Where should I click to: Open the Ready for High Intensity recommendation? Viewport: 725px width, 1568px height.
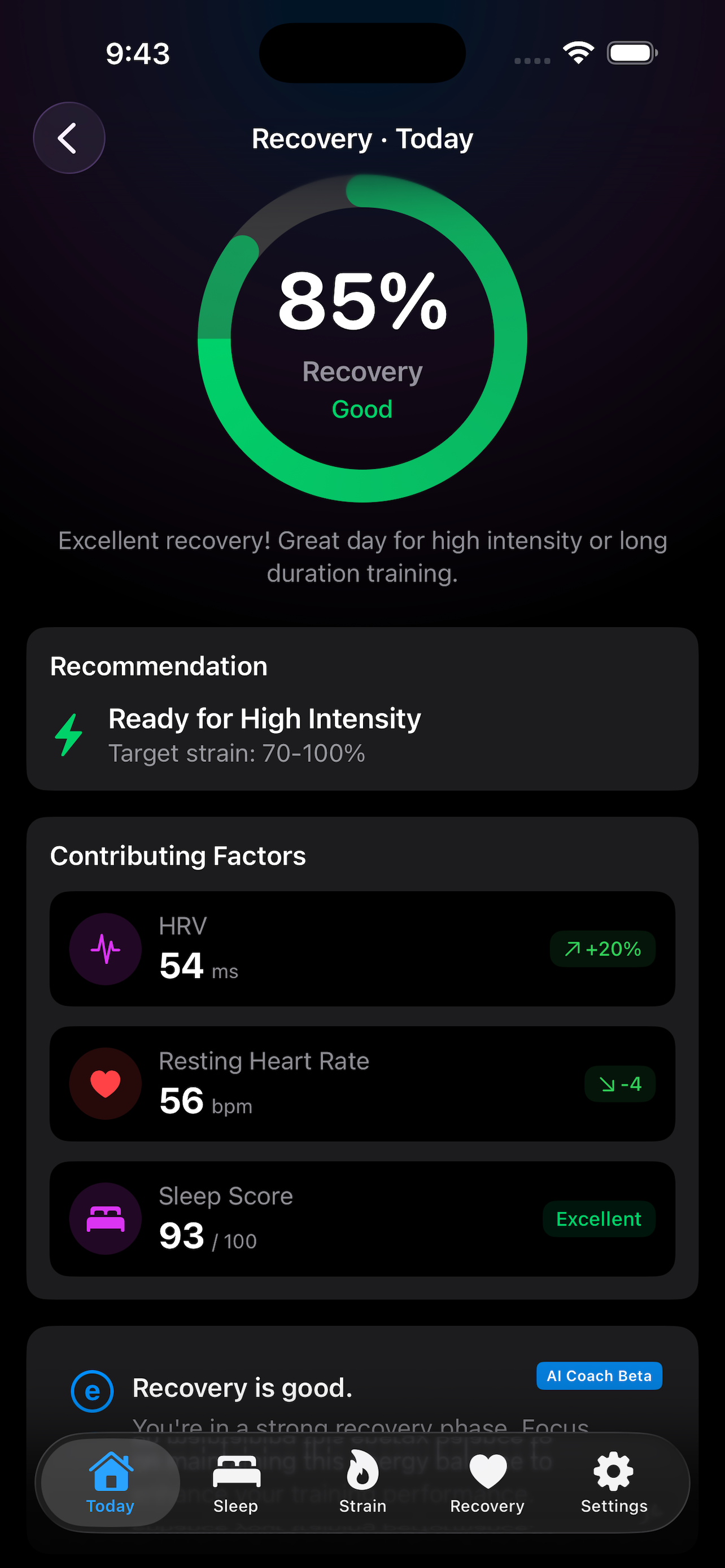[264, 719]
